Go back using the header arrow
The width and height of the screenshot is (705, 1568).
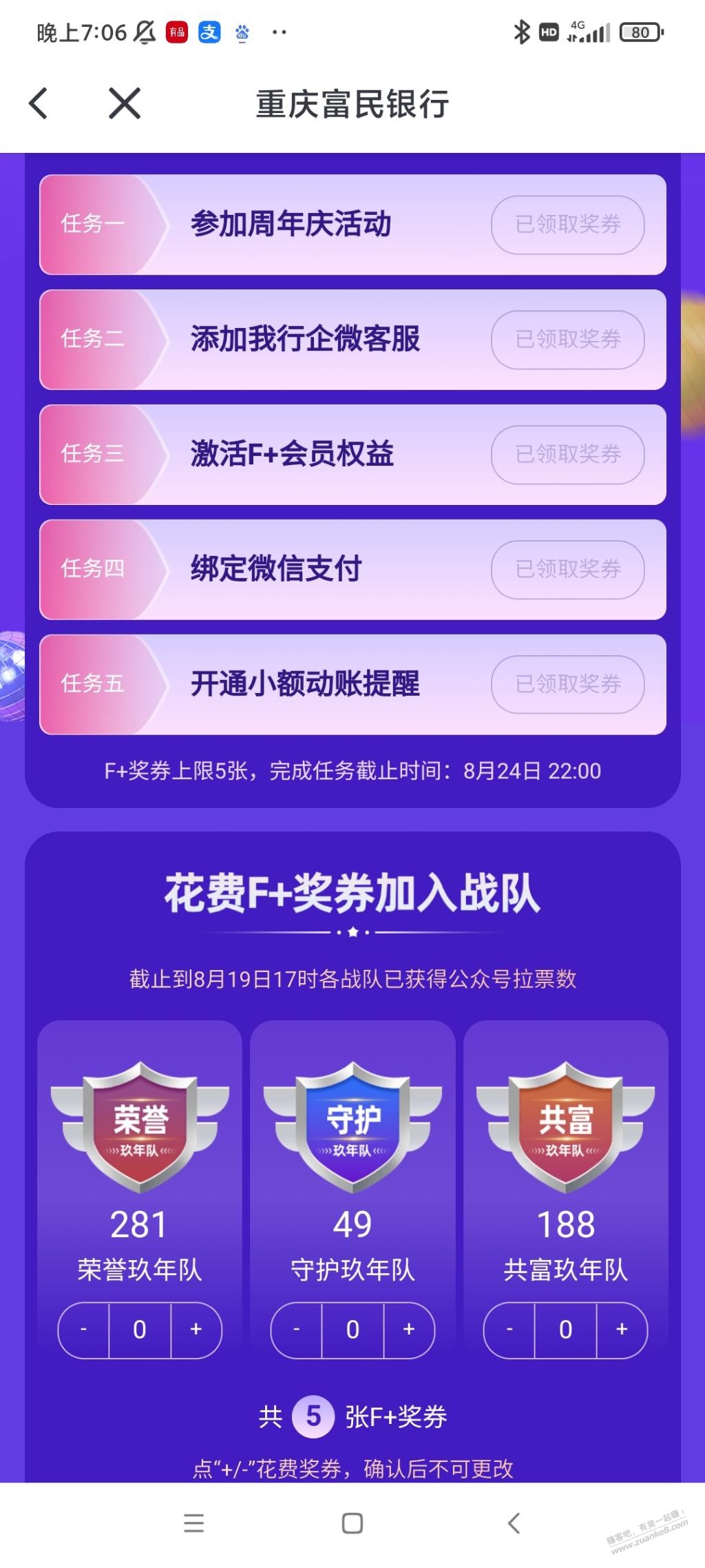pyautogui.click(x=39, y=104)
